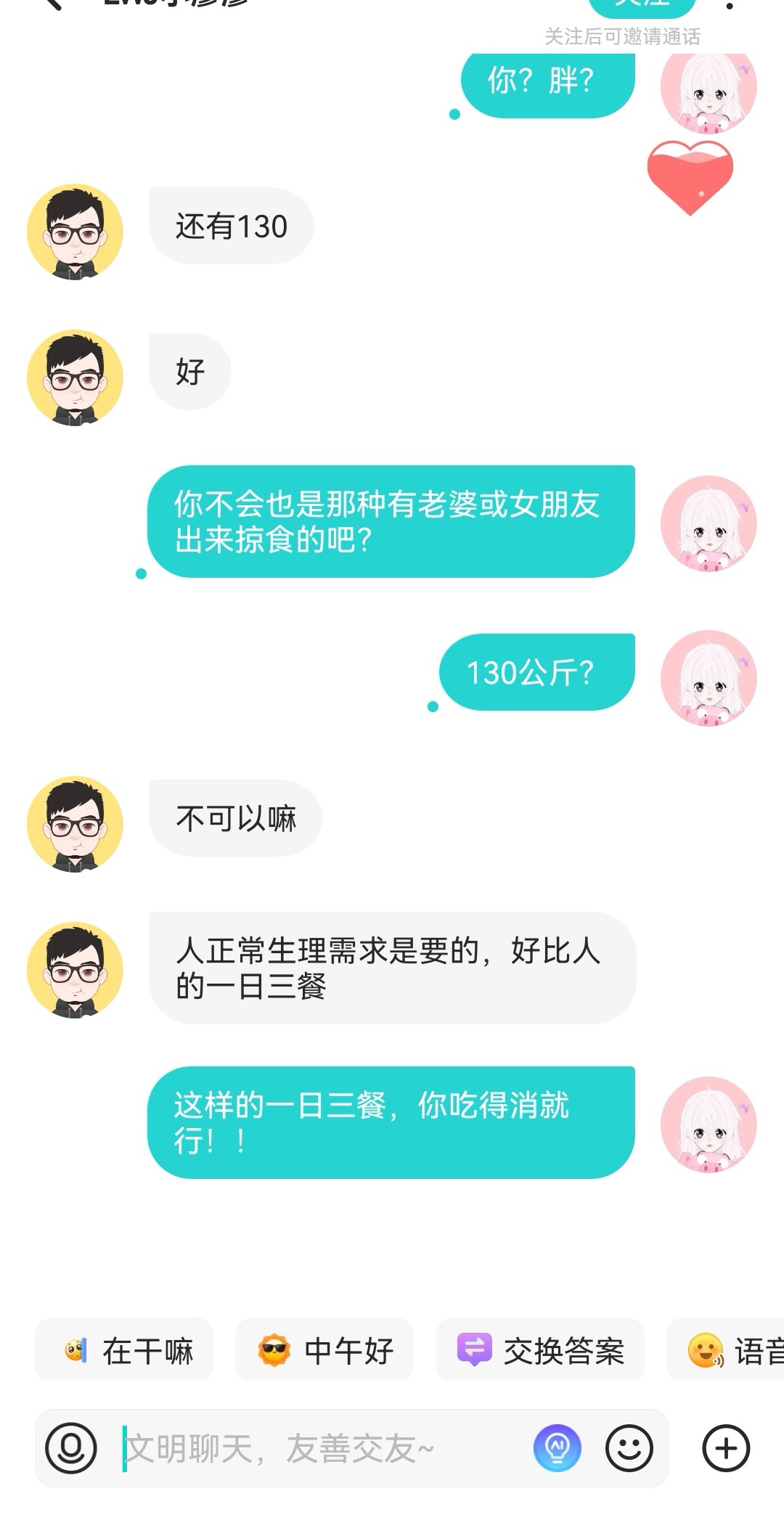This screenshot has height=1523, width=784.
Task: Tap the floating red heart icon
Action: click(x=690, y=178)
